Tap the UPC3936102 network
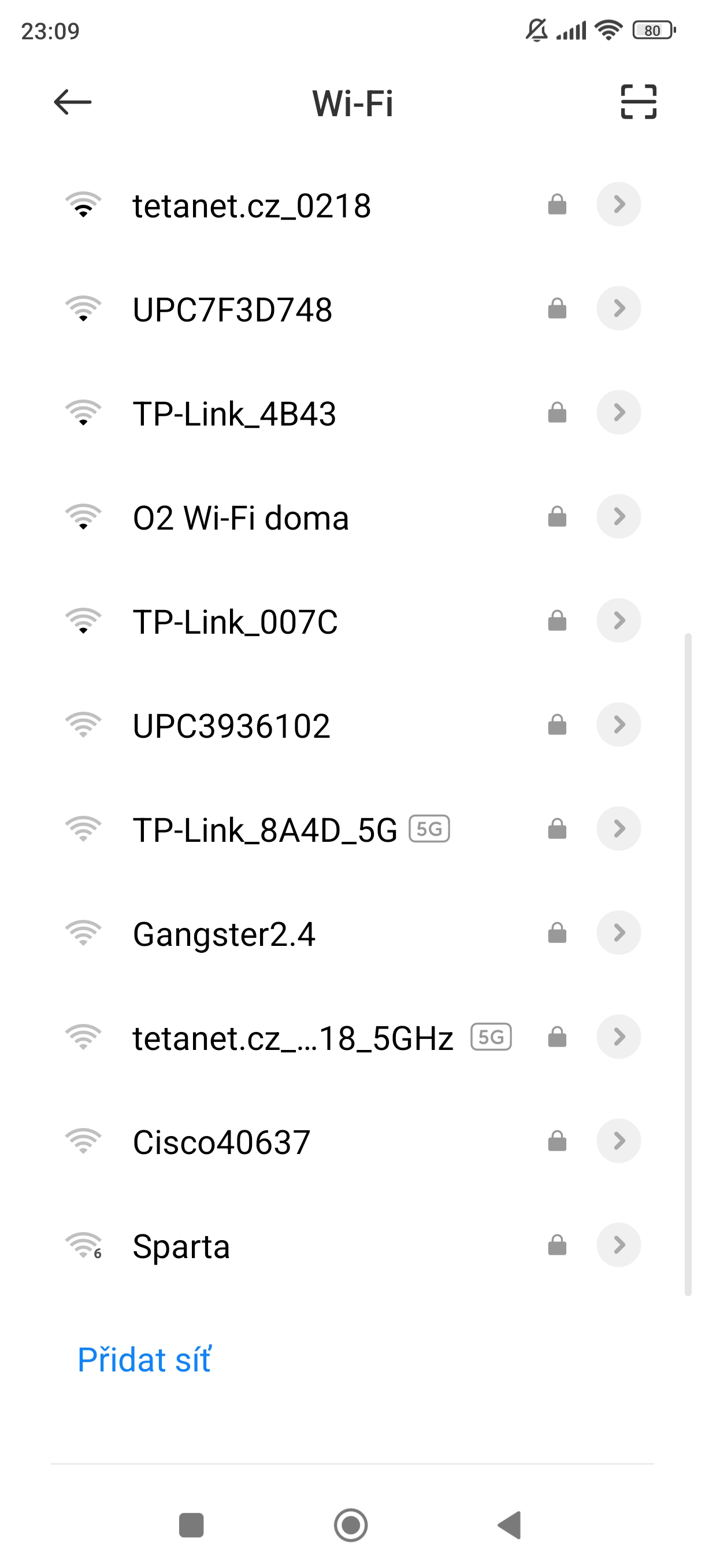 pos(231,726)
